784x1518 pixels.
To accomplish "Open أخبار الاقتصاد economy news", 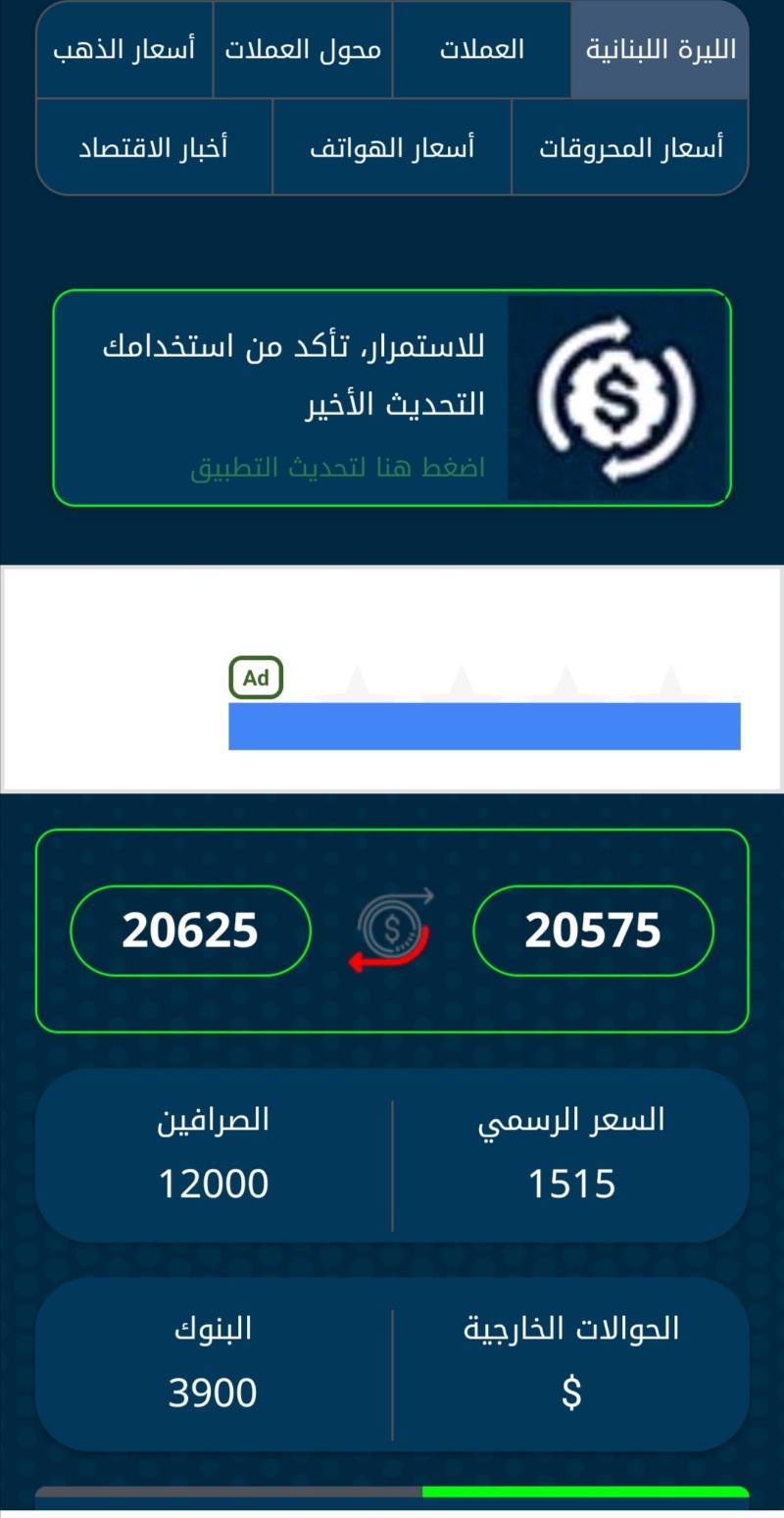I will point(154,148).
